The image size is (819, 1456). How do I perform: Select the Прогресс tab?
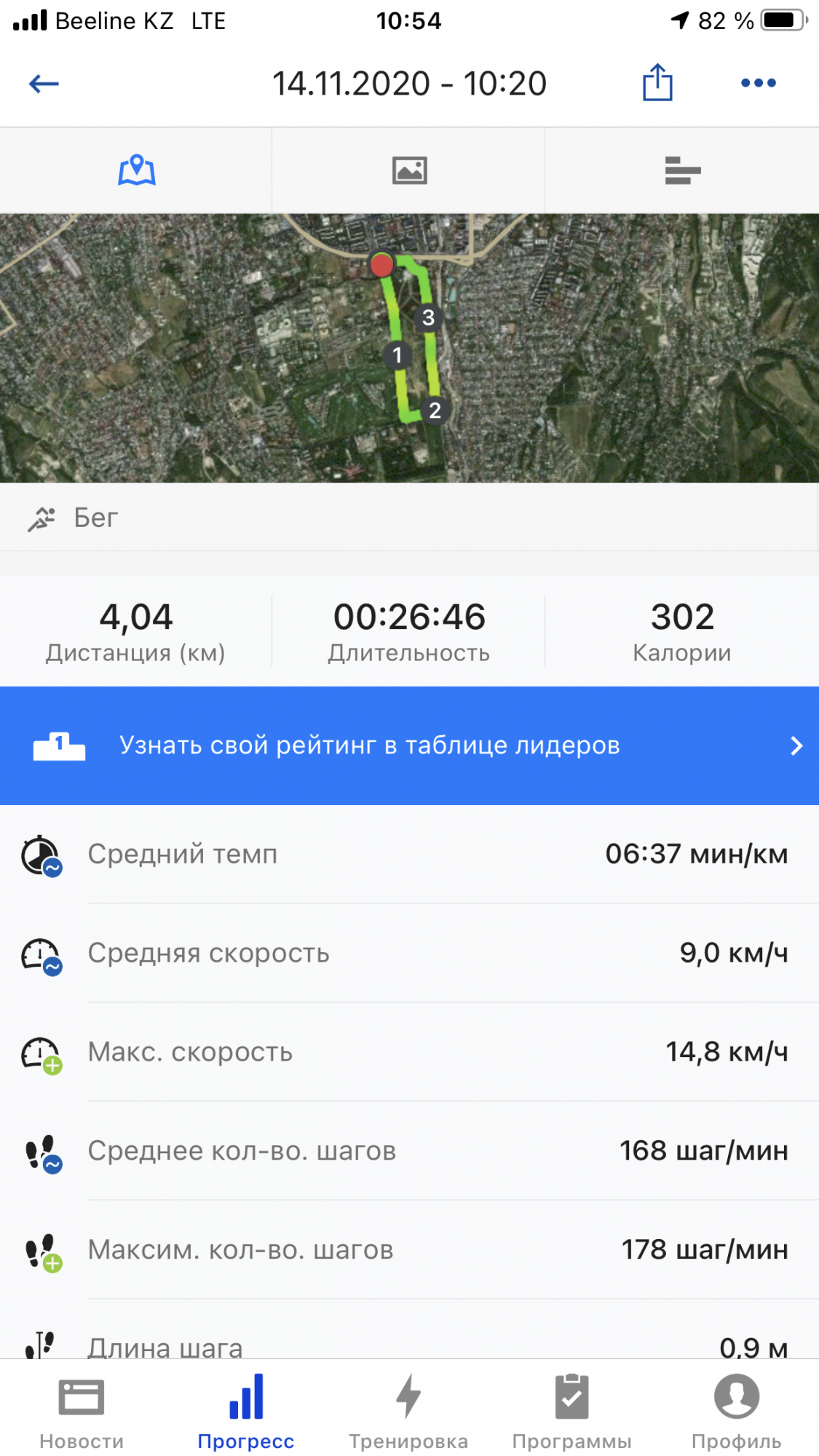246,1411
